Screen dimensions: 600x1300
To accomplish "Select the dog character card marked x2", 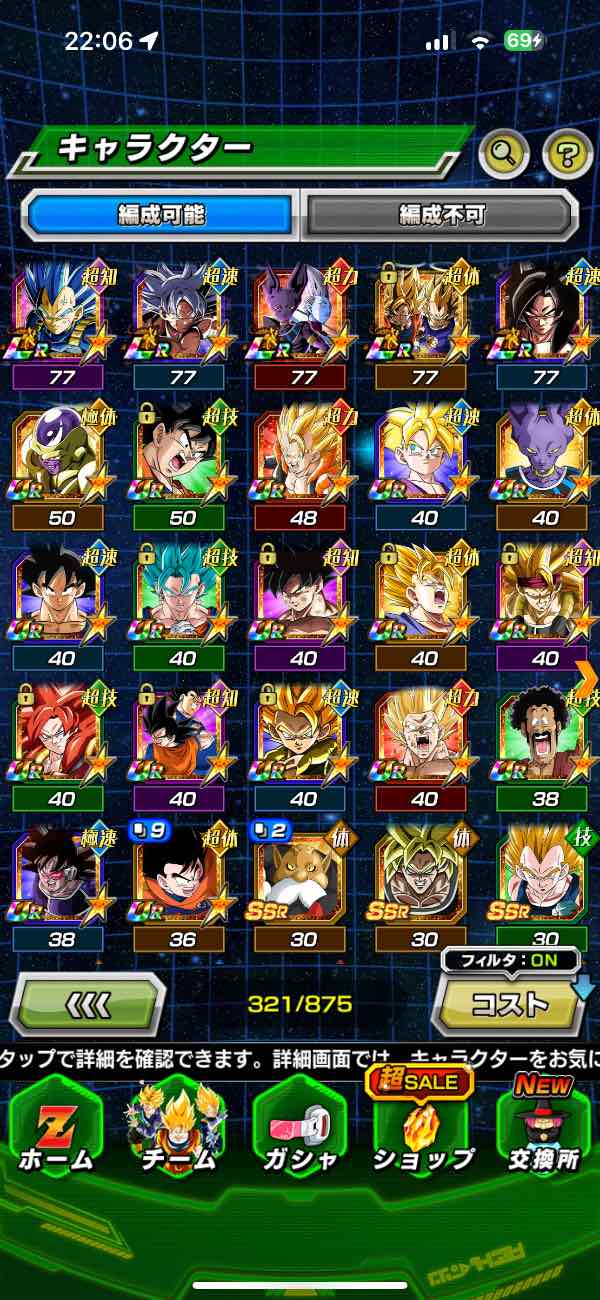I will click(303, 875).
